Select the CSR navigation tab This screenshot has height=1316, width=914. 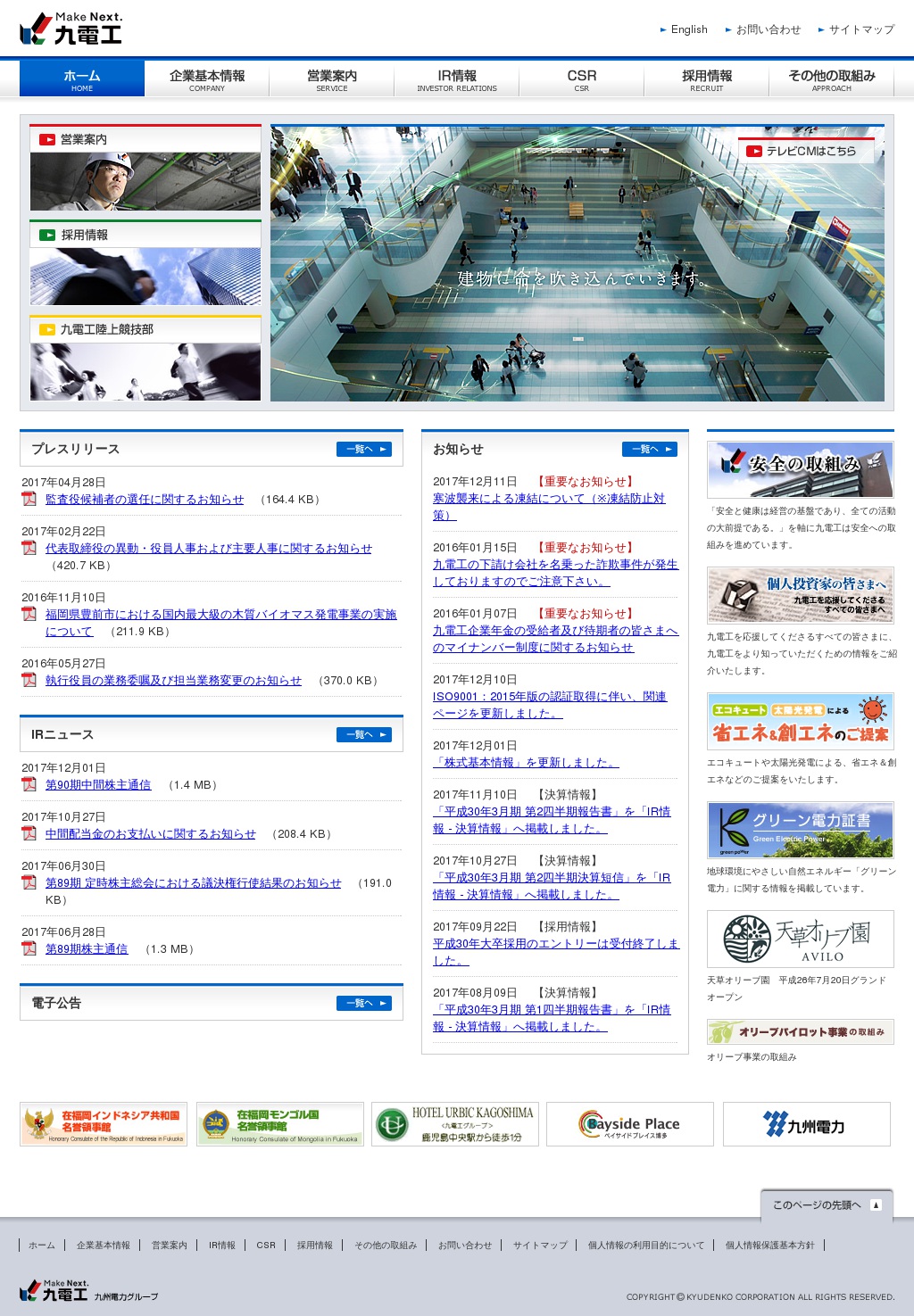pyautogui.click(x=581, y=79)
